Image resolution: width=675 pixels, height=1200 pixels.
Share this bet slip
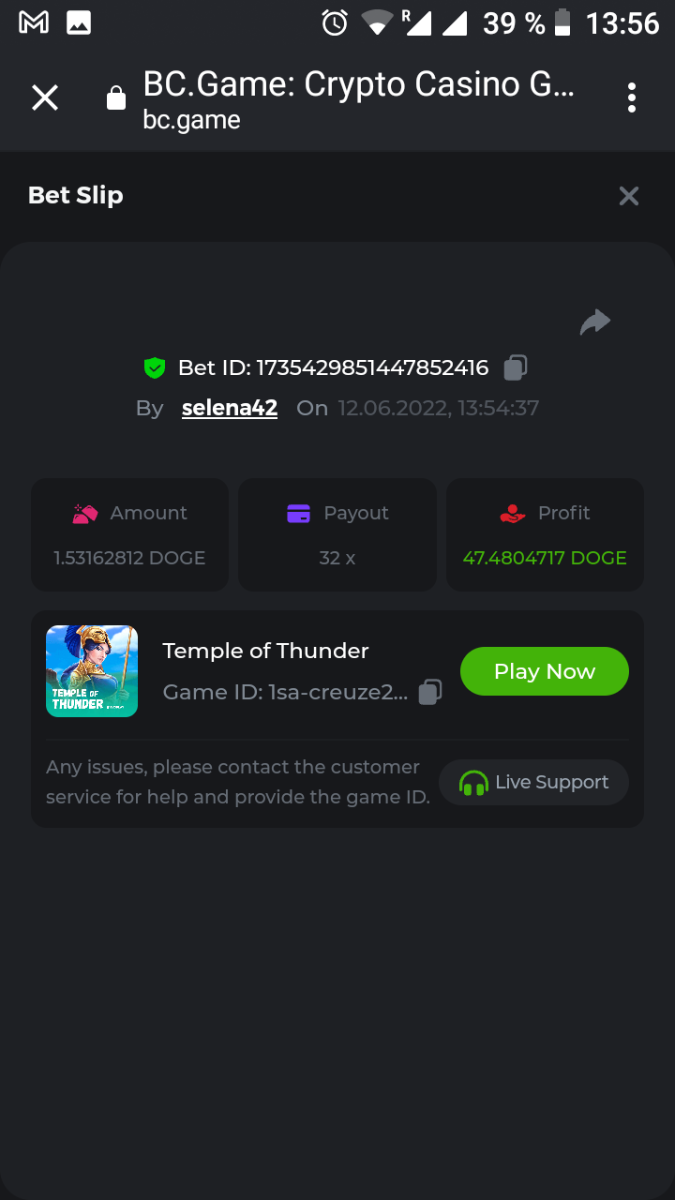[595, 322]
